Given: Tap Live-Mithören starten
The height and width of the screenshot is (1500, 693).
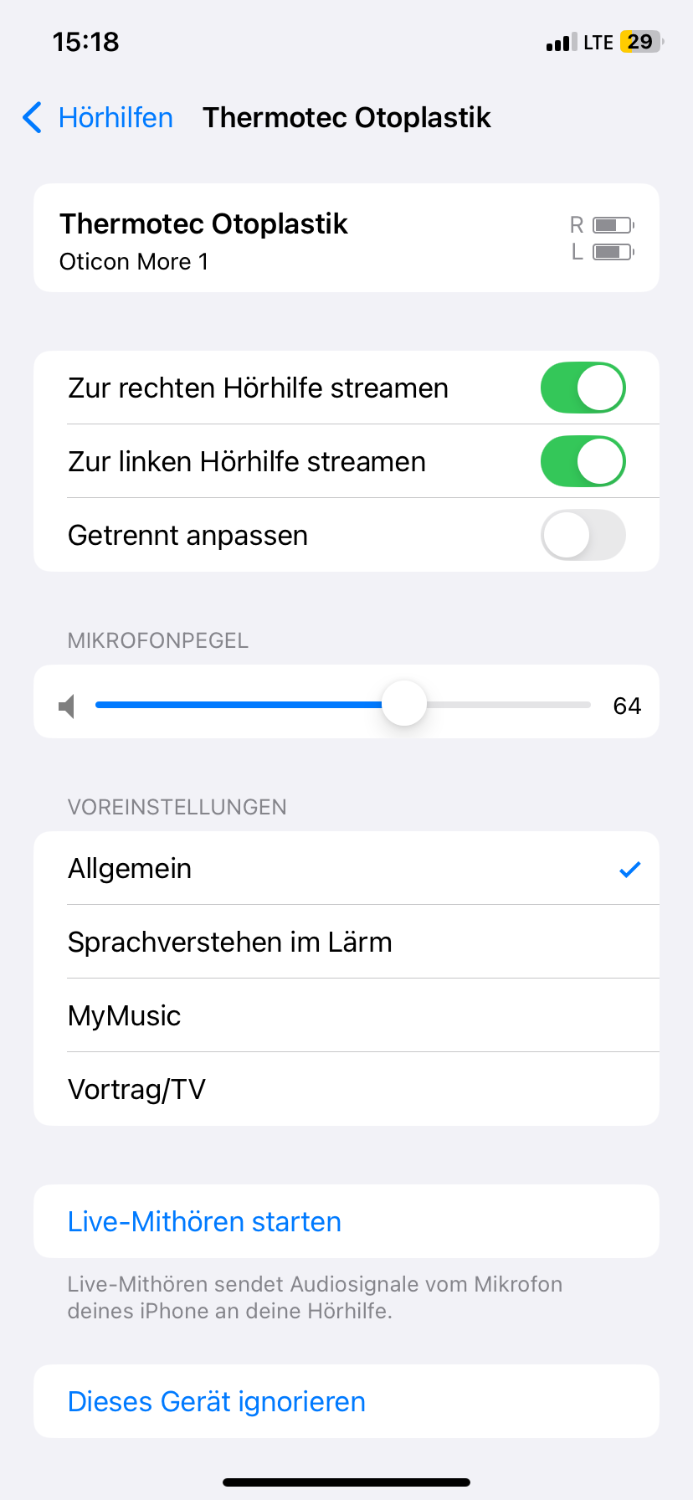Looking at the screenshot, I should [x=205, y=1222].
